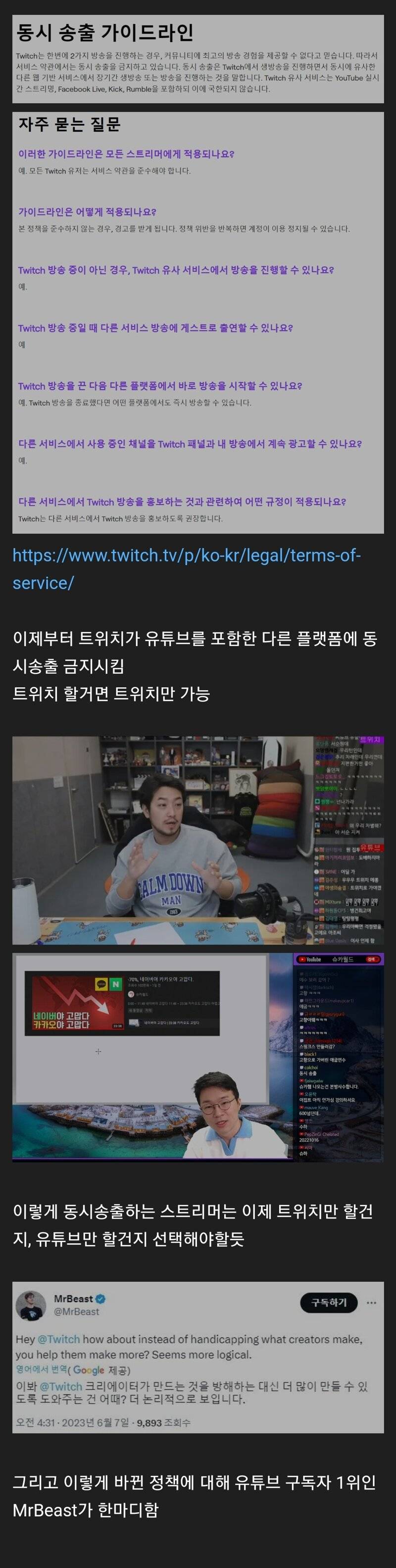The height and width of the screenshot is (1568, 396).
Task: View the 동시 송출 가이드라인 screenshot image
Action: 198,58
